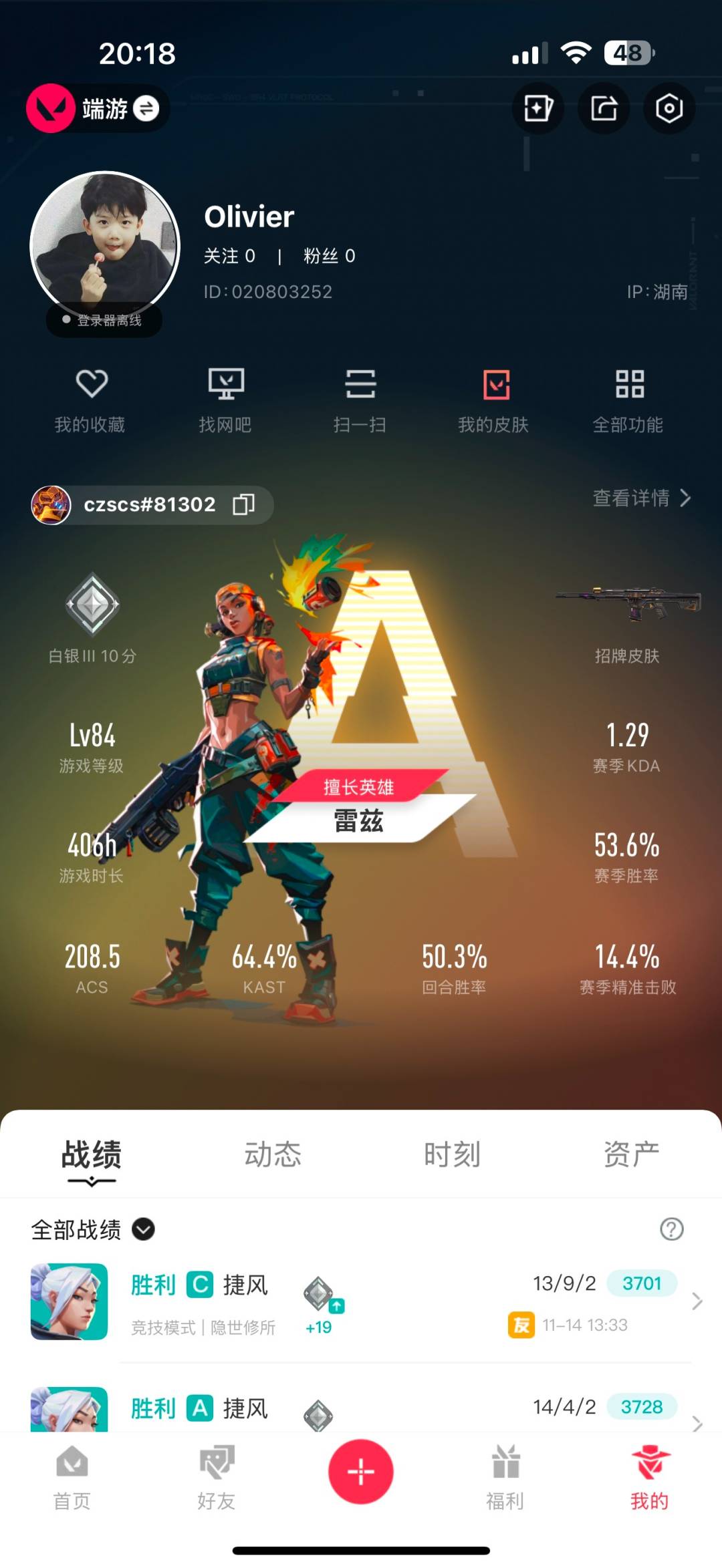The height and width of the screenshot is (1568, 722).
Task: Tap the red plus create button
Action: pos(361,1471)
